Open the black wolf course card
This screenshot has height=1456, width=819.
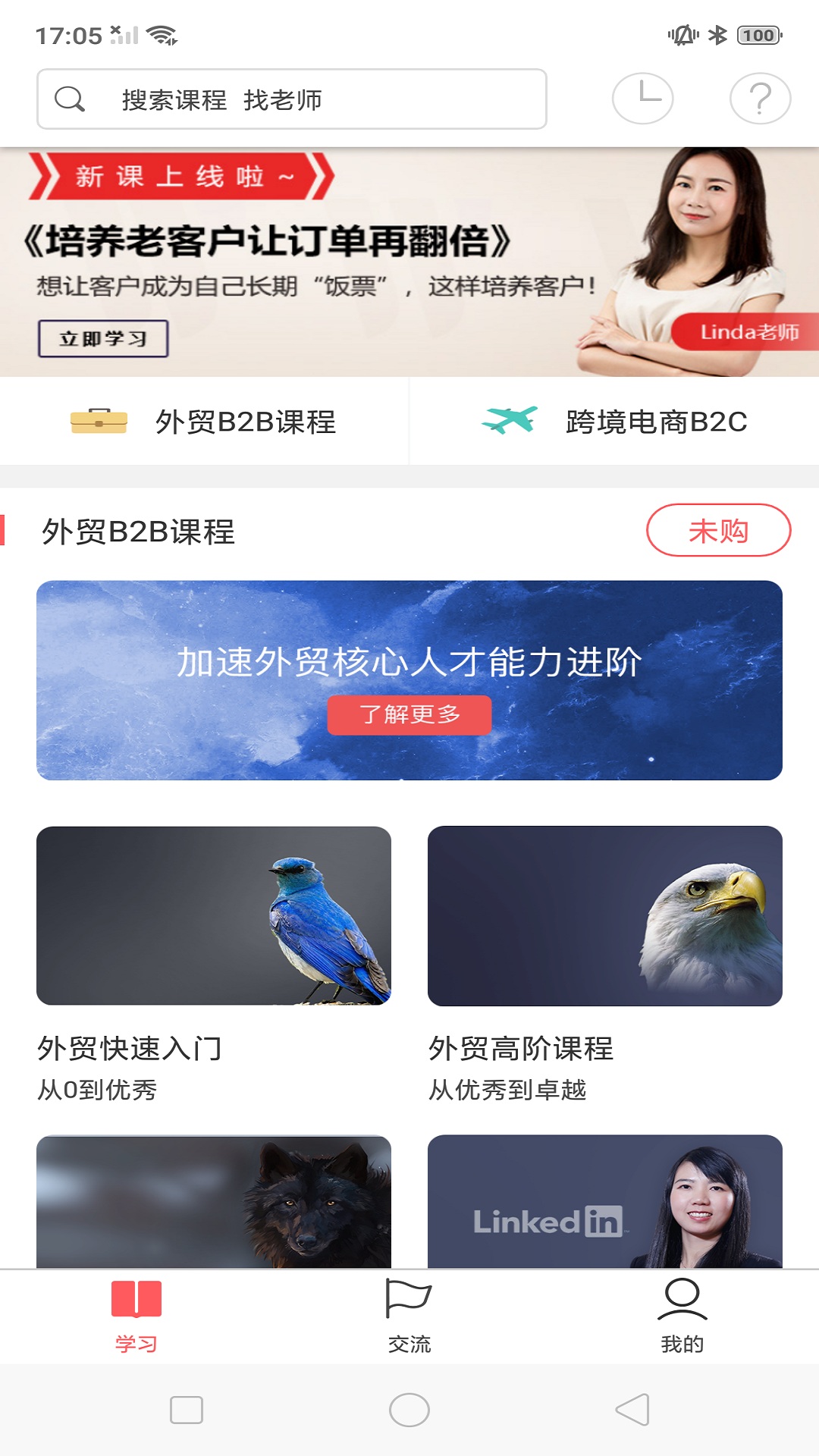(214, 1201)
